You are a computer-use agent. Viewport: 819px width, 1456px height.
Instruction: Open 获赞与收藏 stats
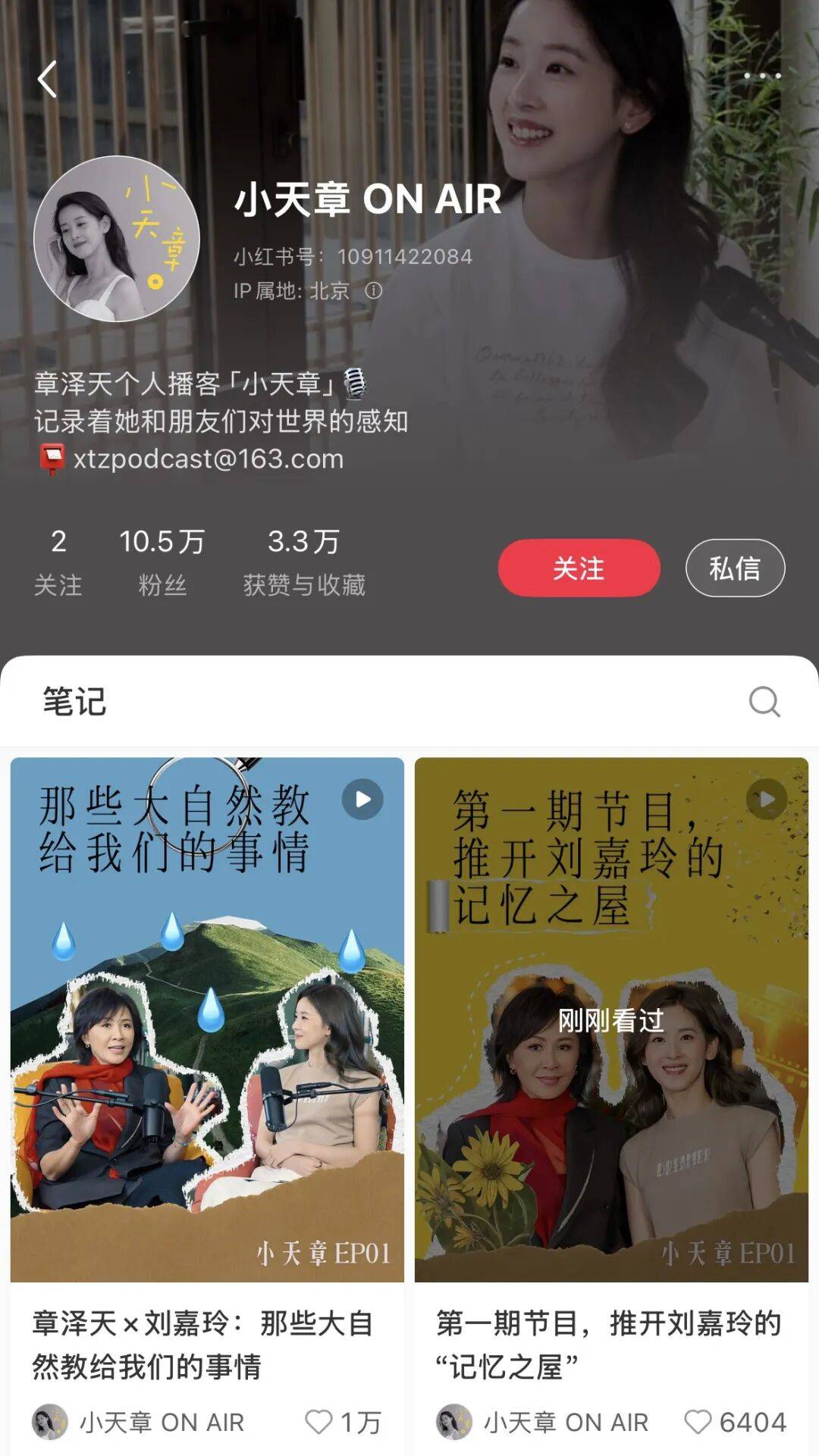(303, 562)
